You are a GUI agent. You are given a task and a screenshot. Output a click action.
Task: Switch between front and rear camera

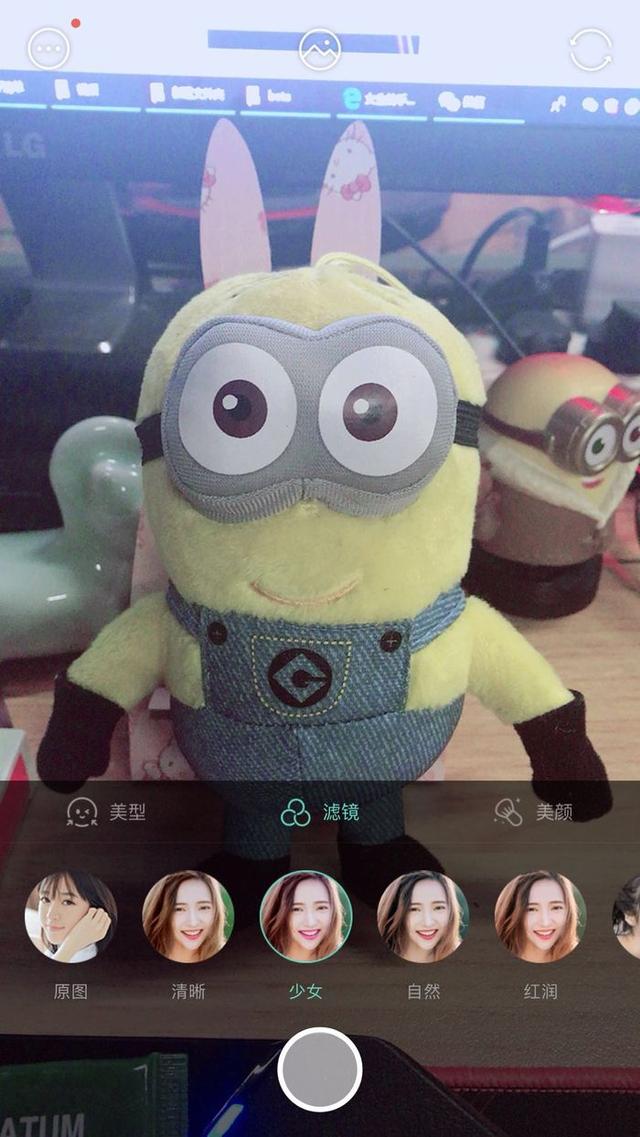pos(591,49)
